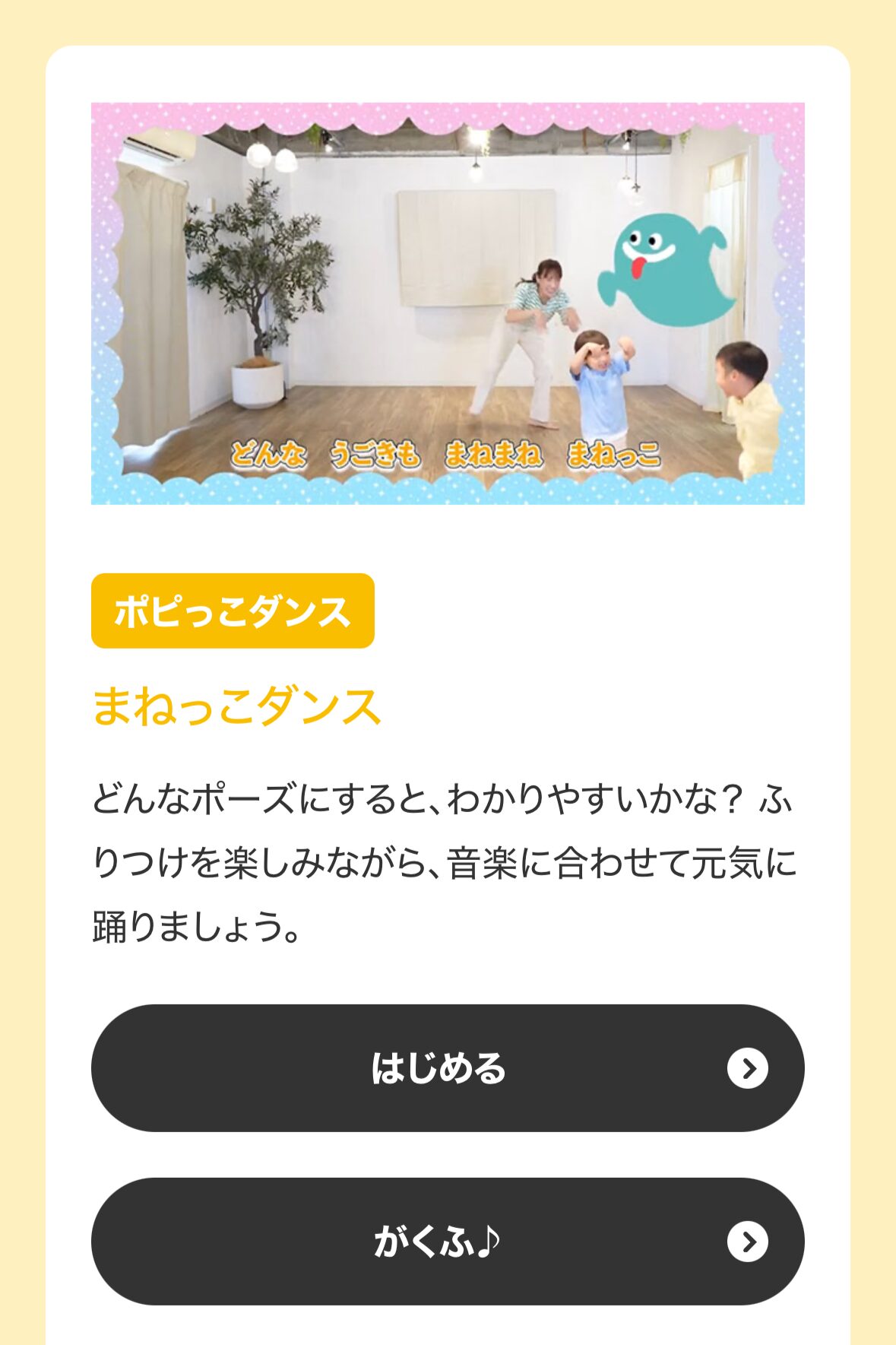Select the ポピっこダンス category tag
This screenshot has width=896, height=1345.
coord(233,611)
